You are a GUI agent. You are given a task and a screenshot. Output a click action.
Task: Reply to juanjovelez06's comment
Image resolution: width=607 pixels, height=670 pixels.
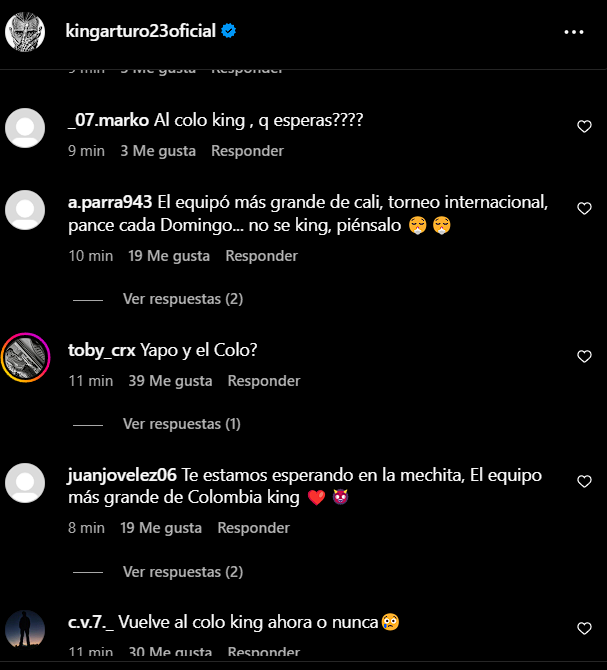254,528
